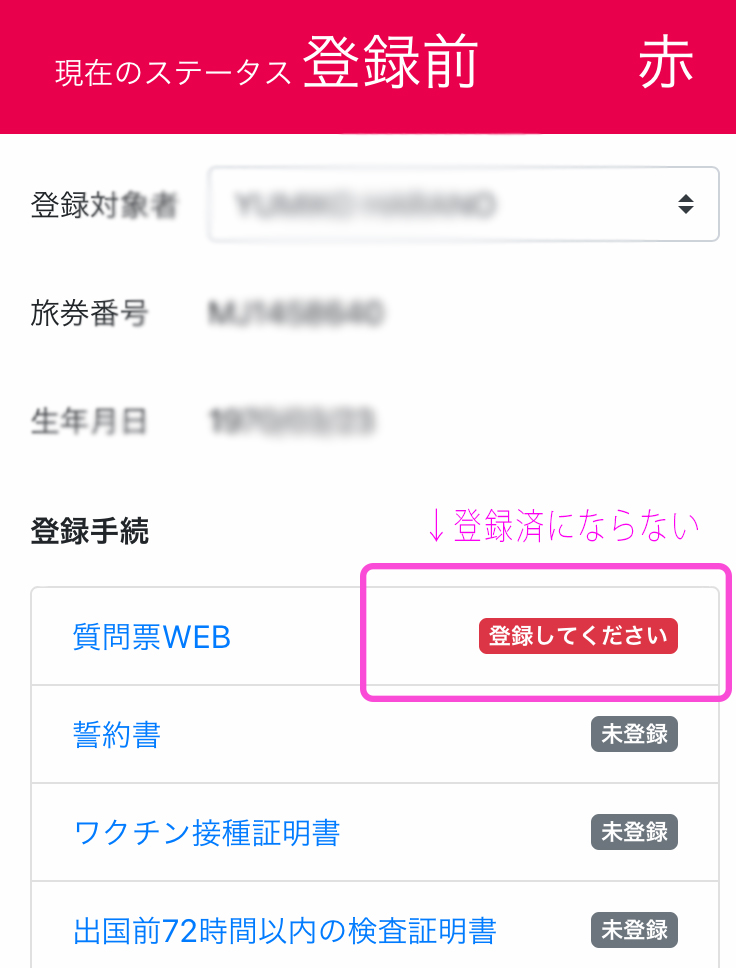This screenshot has width=736, height=968.
Task: Open the 登録対象者 dropdown
Action: tap(463, 204)
